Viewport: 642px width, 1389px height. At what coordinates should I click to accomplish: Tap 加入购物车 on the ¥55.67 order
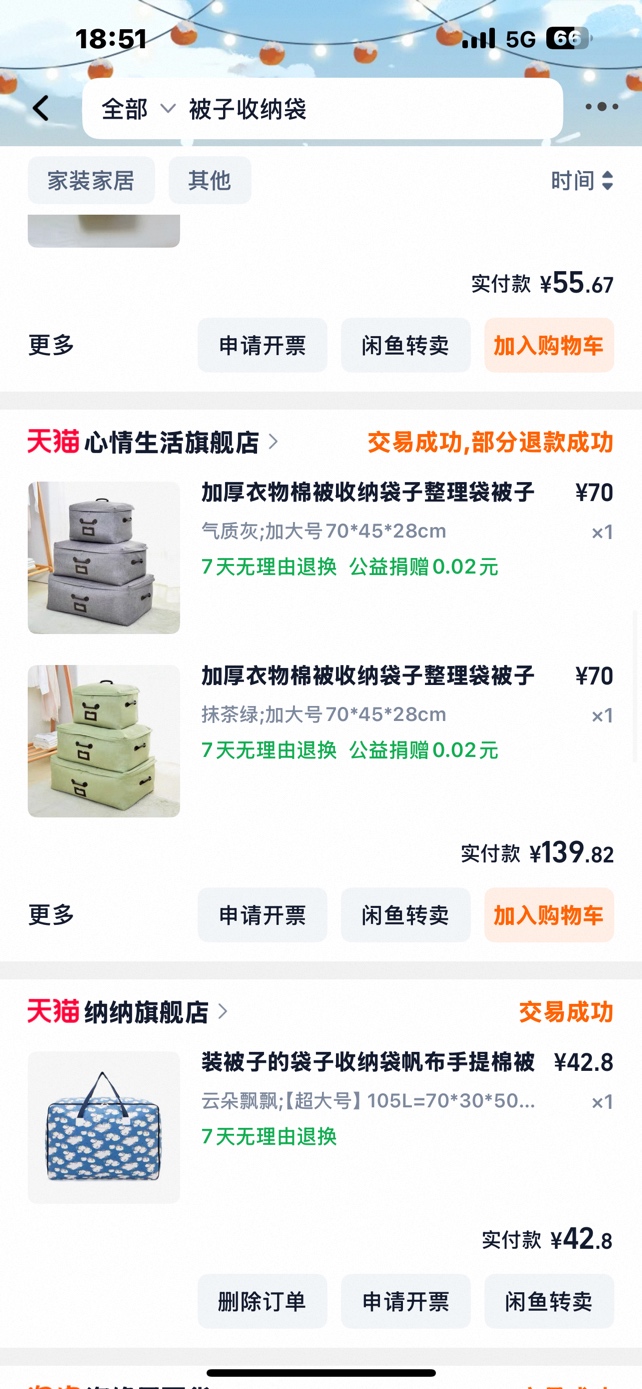(548, 345)
